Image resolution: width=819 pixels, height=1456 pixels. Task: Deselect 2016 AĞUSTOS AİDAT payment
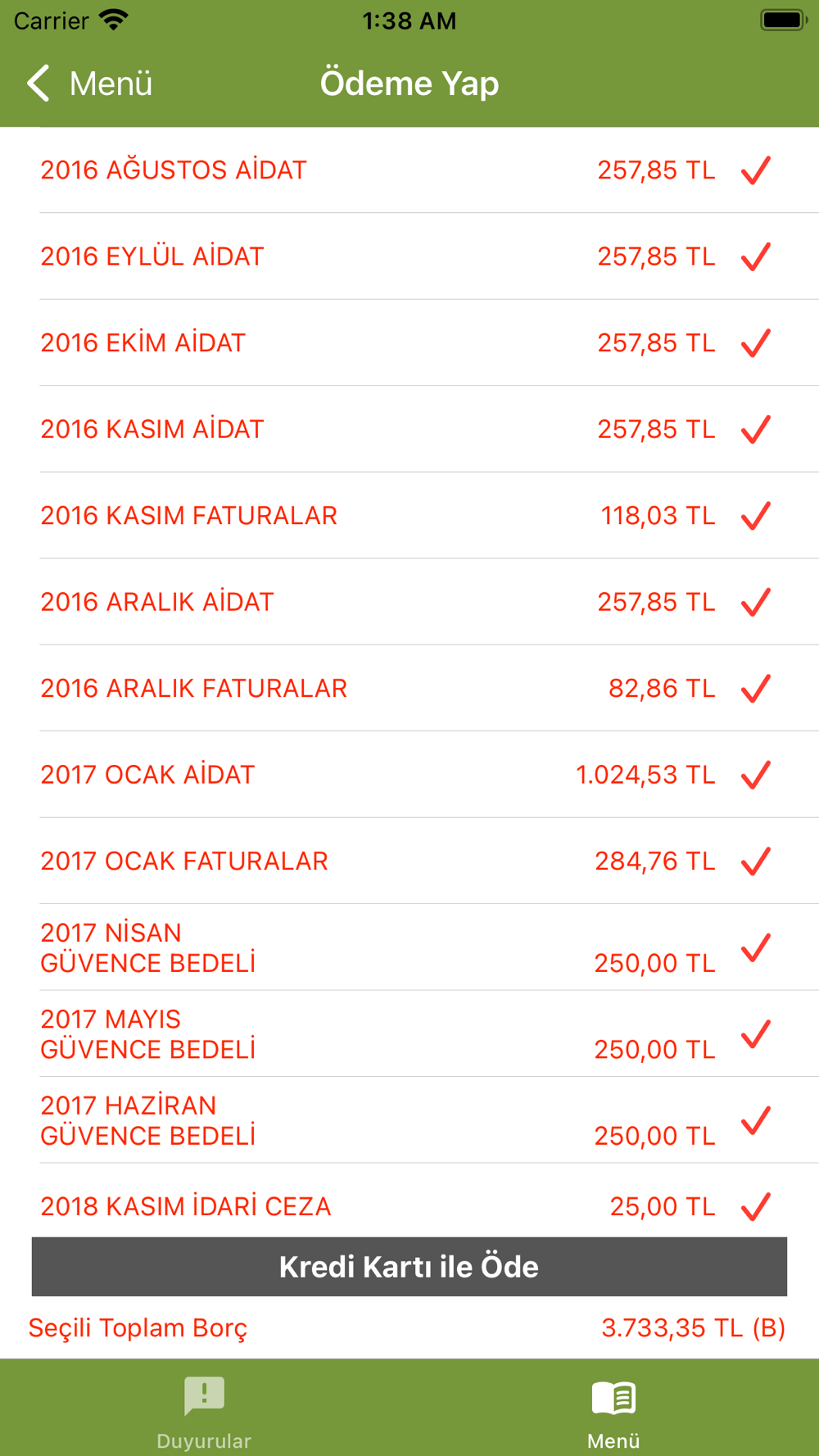tap(409, 170)
